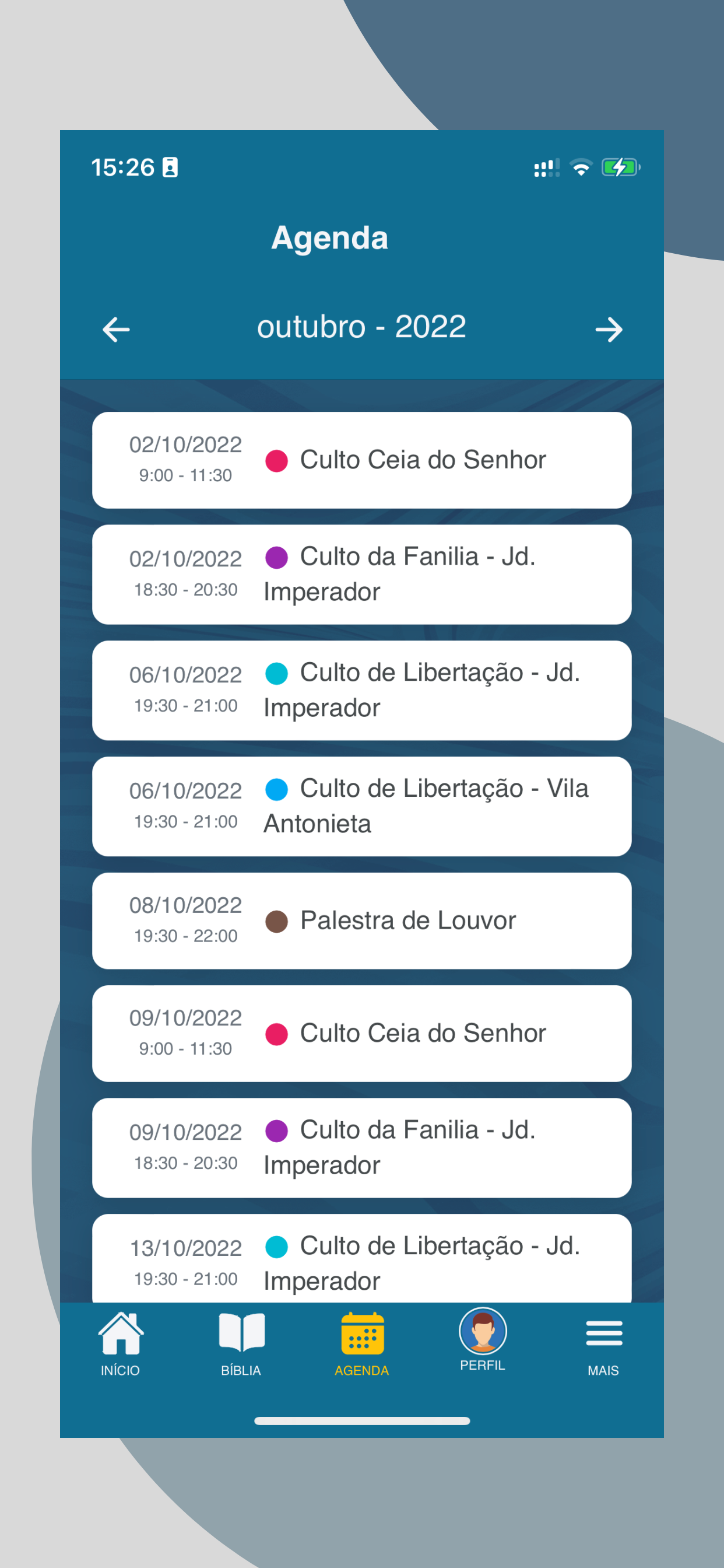Open Culto de Libertação - Vila Antonieta event
The width and height of the screenshot is (724, 1568).
coord(361,807)
